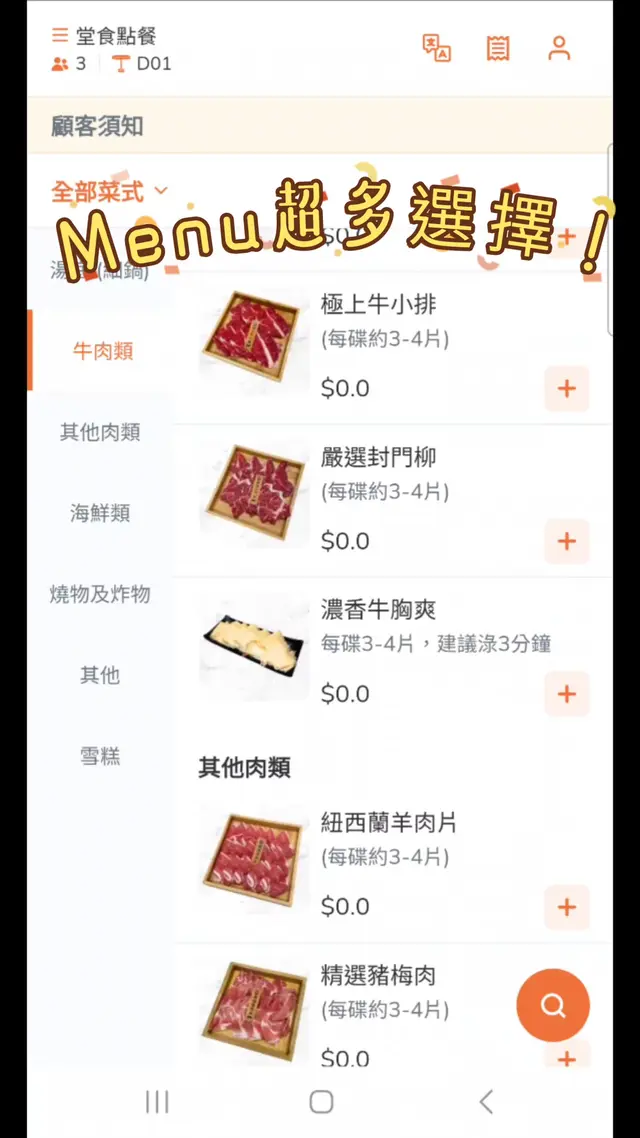Switch to the 其他肉類 category

[100, 432]
